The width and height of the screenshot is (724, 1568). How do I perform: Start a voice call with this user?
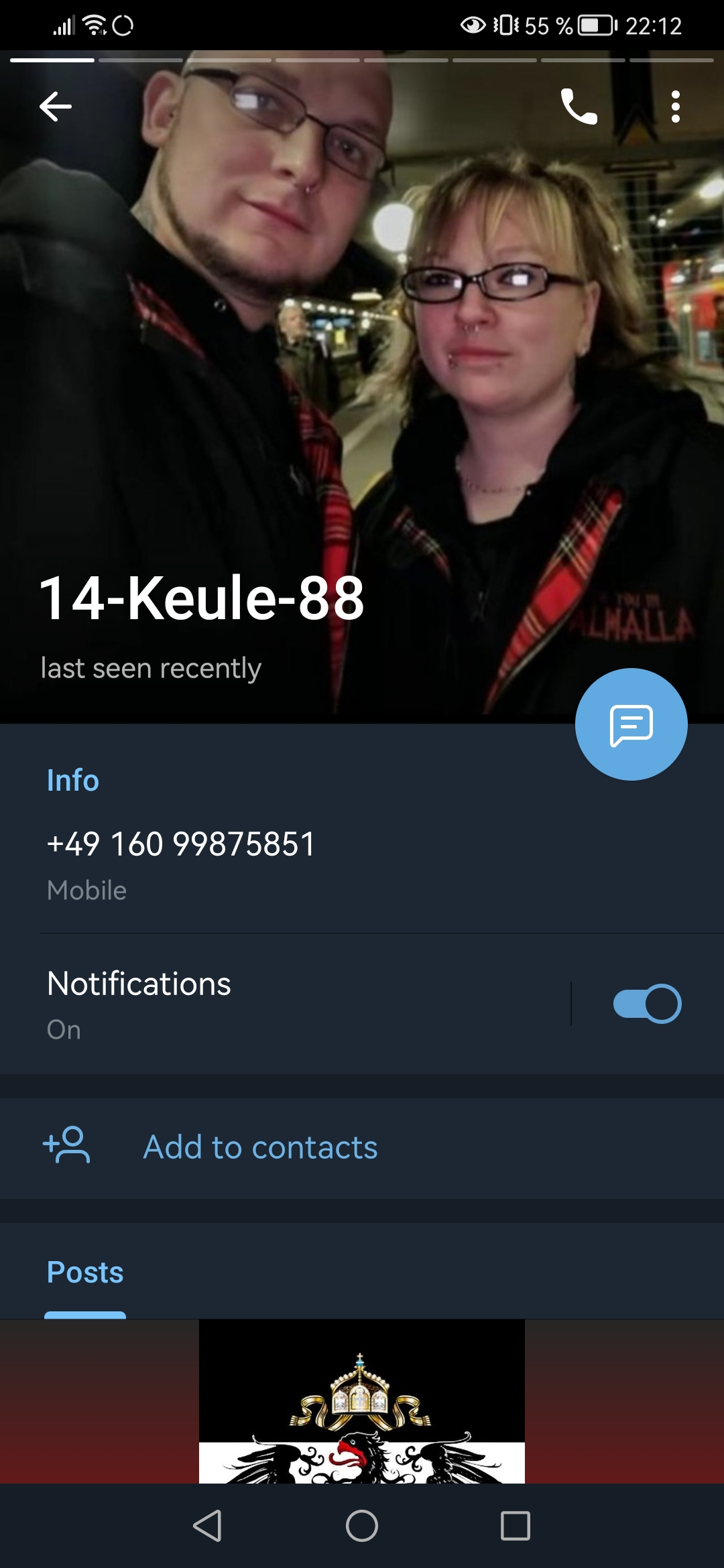coord(579,107)
